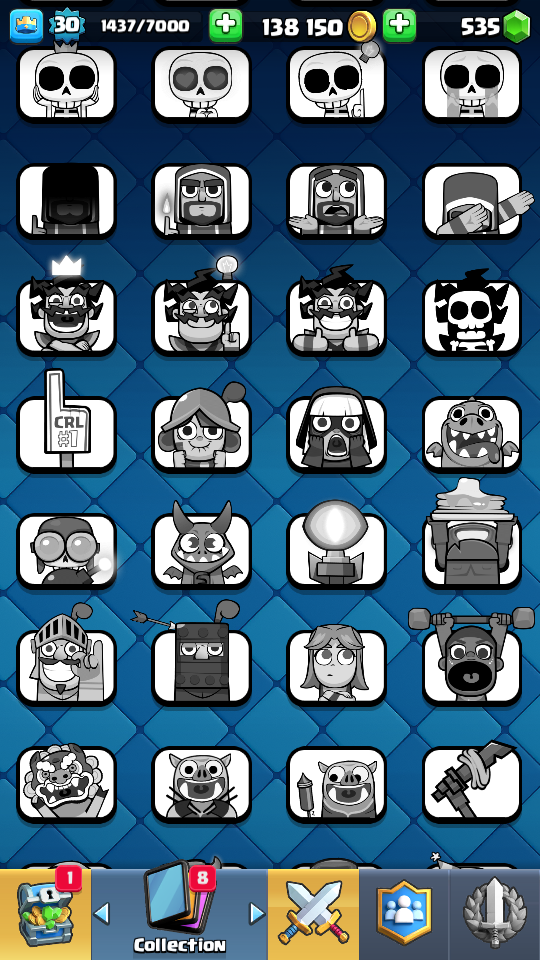
Task: Add gems with the green plus button
Action: pos(399,26)
